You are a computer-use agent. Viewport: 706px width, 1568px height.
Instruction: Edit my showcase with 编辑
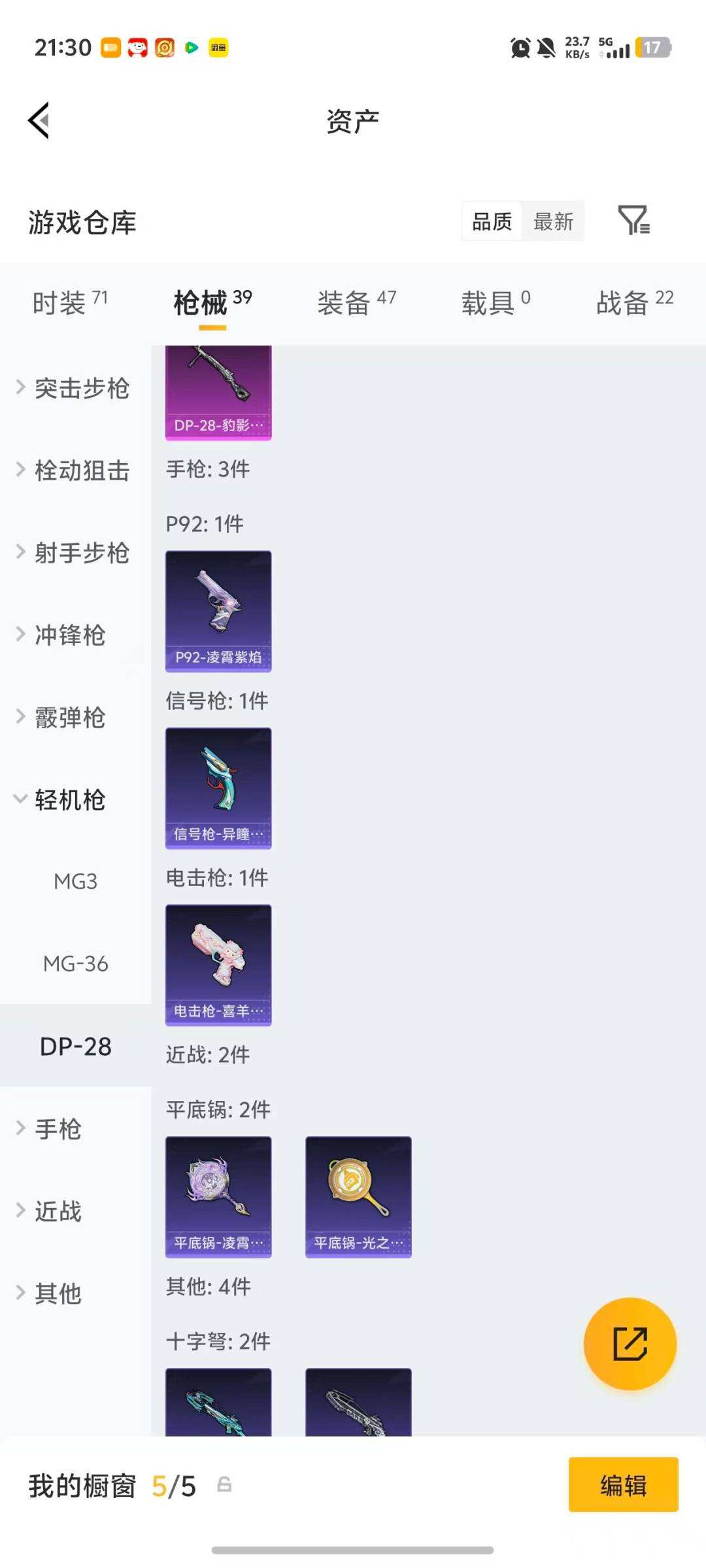[623, 1484]
